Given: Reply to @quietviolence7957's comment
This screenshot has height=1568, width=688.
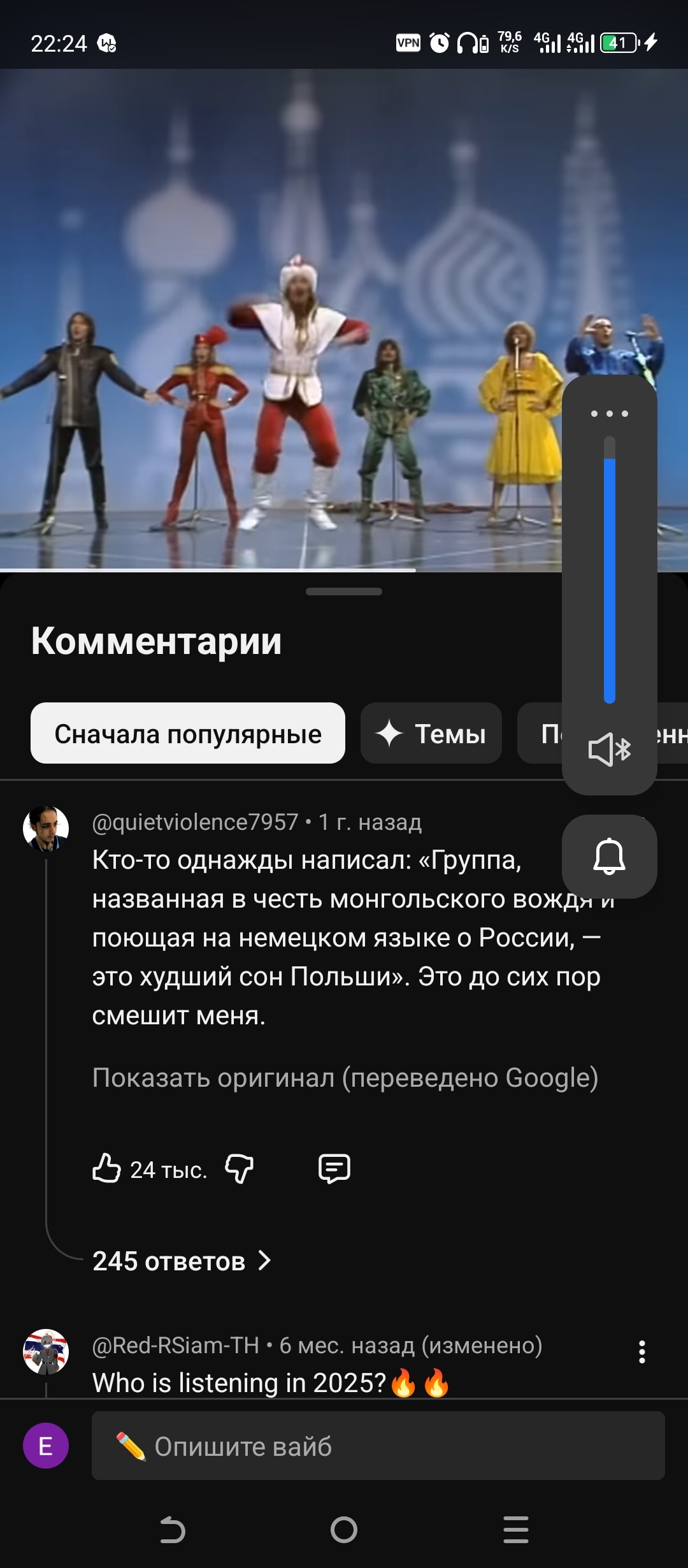Looking at the screenshot, I should point(334,1168).
